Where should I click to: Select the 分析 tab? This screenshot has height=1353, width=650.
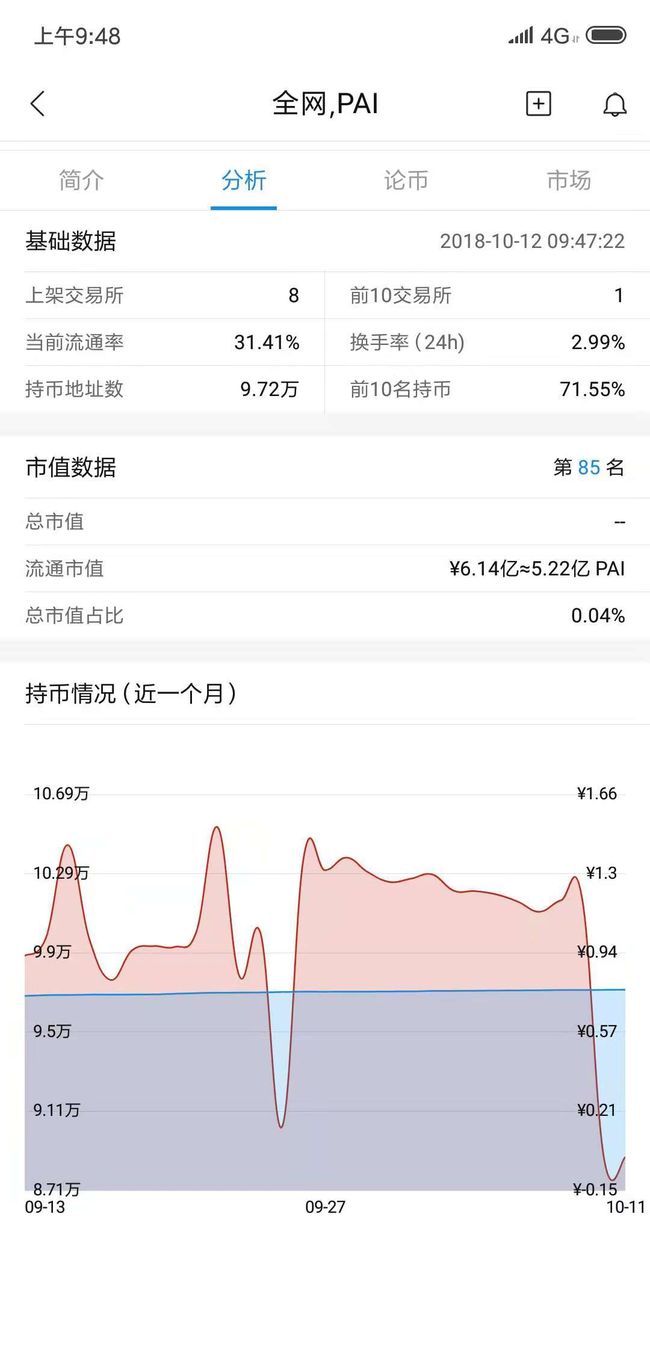pos(244,180)
